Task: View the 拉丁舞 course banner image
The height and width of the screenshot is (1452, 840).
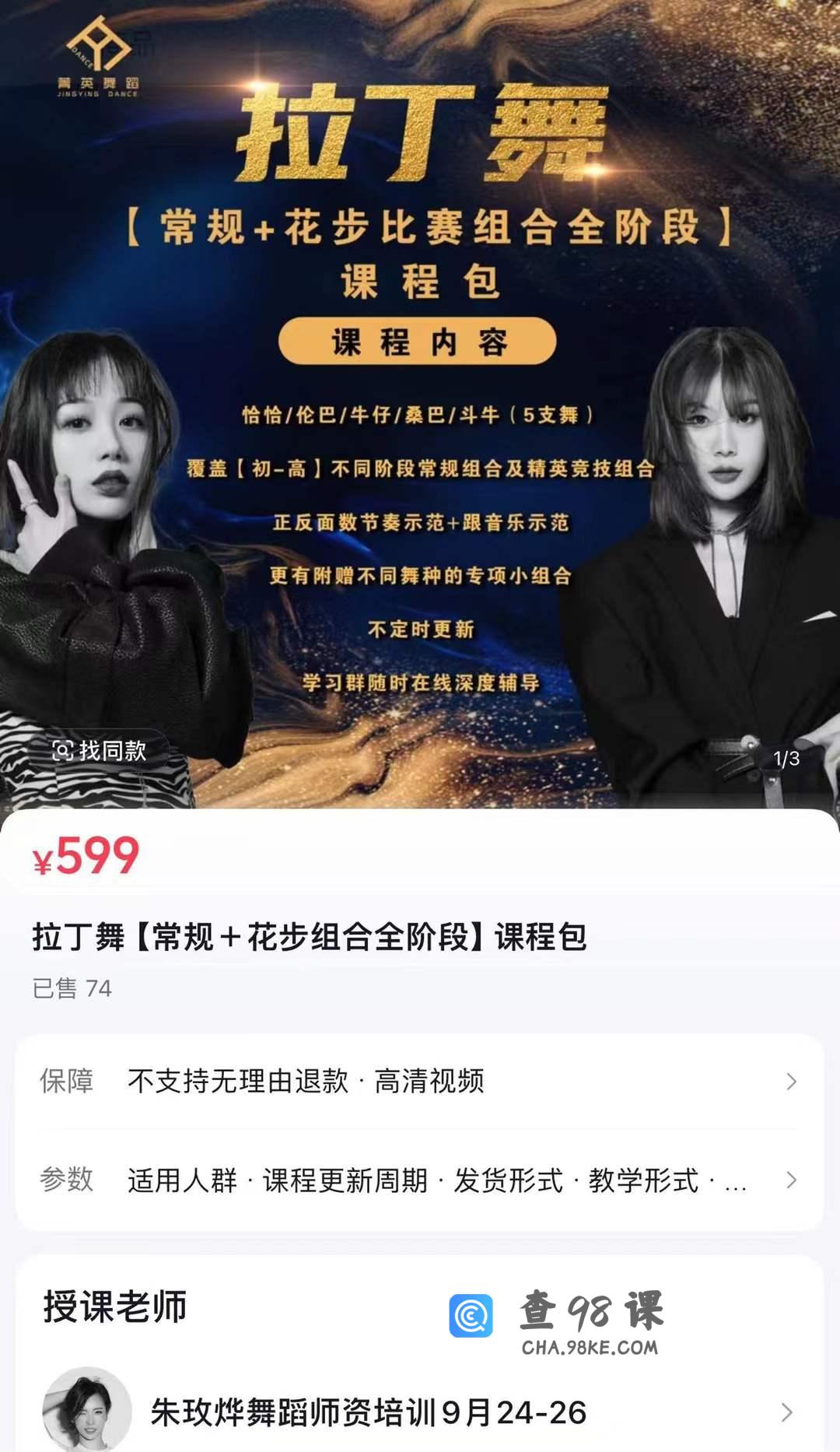Action: [420, 405]
